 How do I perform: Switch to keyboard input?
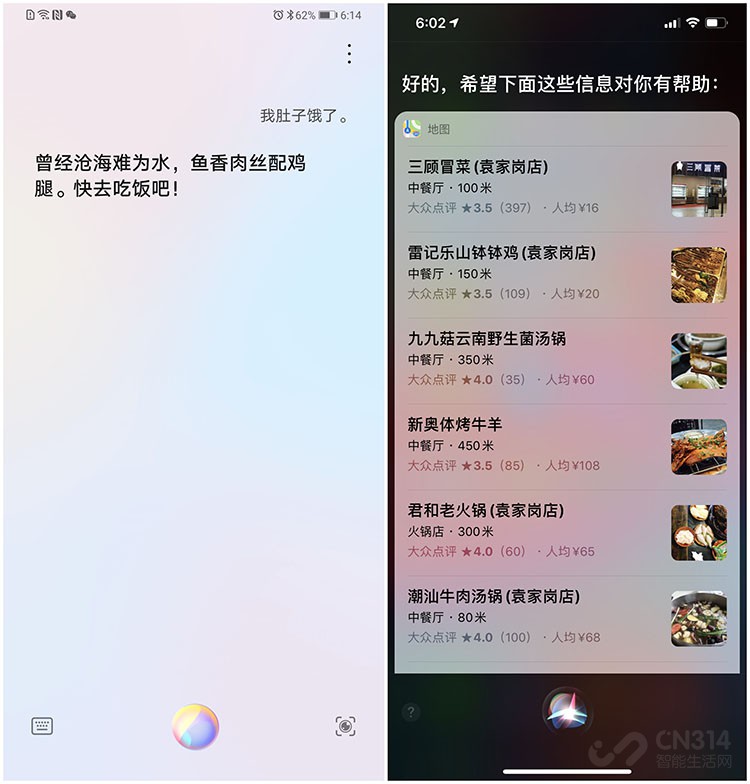pyautogui.click(x=42, y=726)
